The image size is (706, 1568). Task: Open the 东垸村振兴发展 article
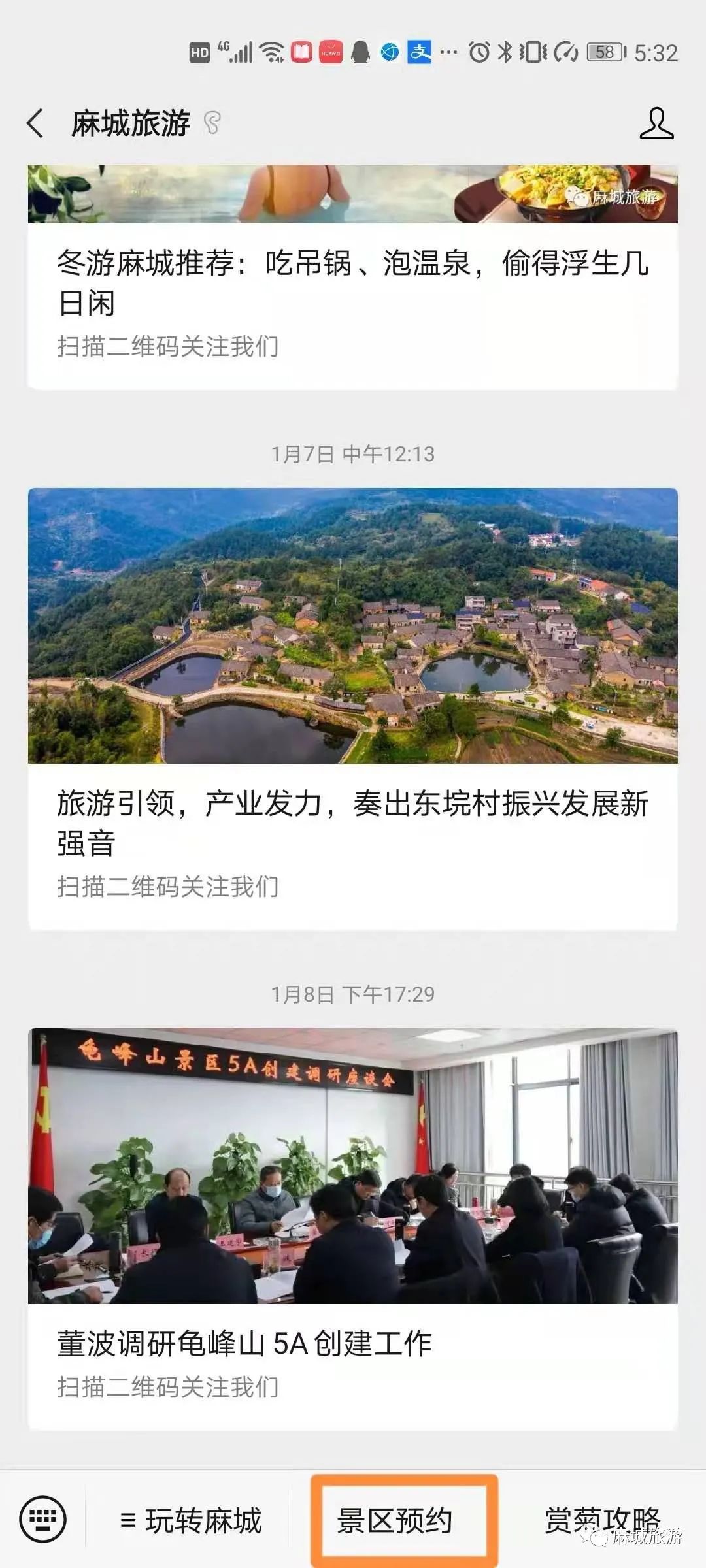pyautogui.click(x=352, y=822)
